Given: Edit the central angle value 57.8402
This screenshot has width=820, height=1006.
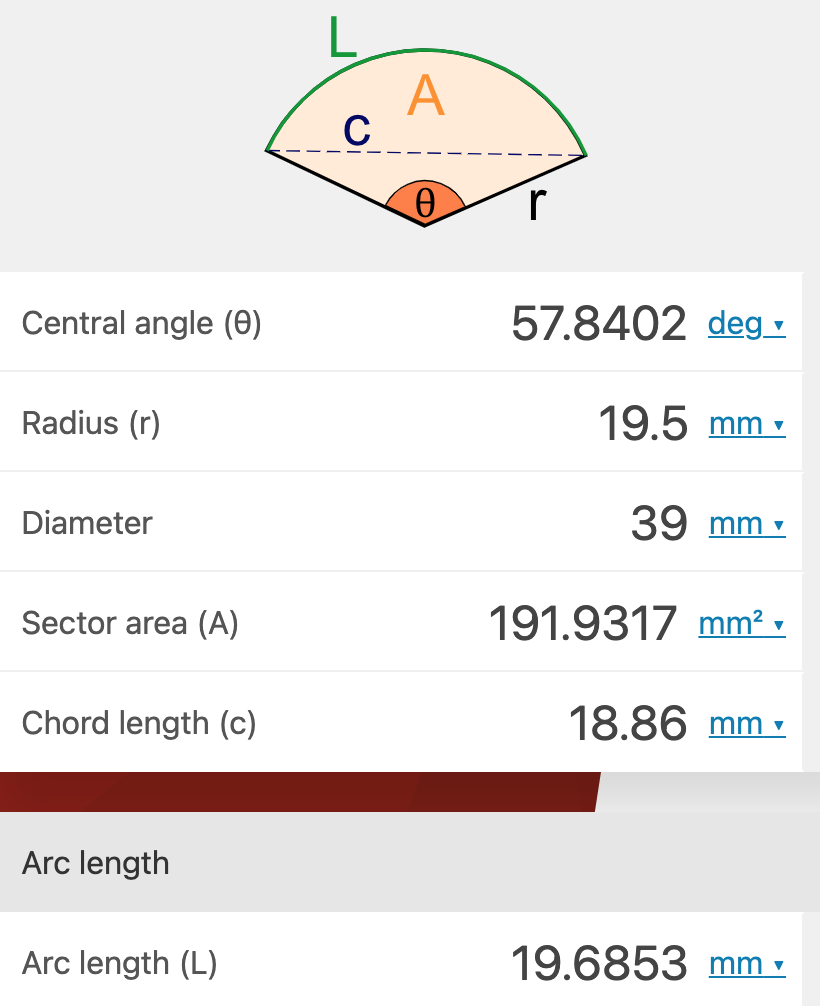Looking at the screenshot, I should 598,324.
